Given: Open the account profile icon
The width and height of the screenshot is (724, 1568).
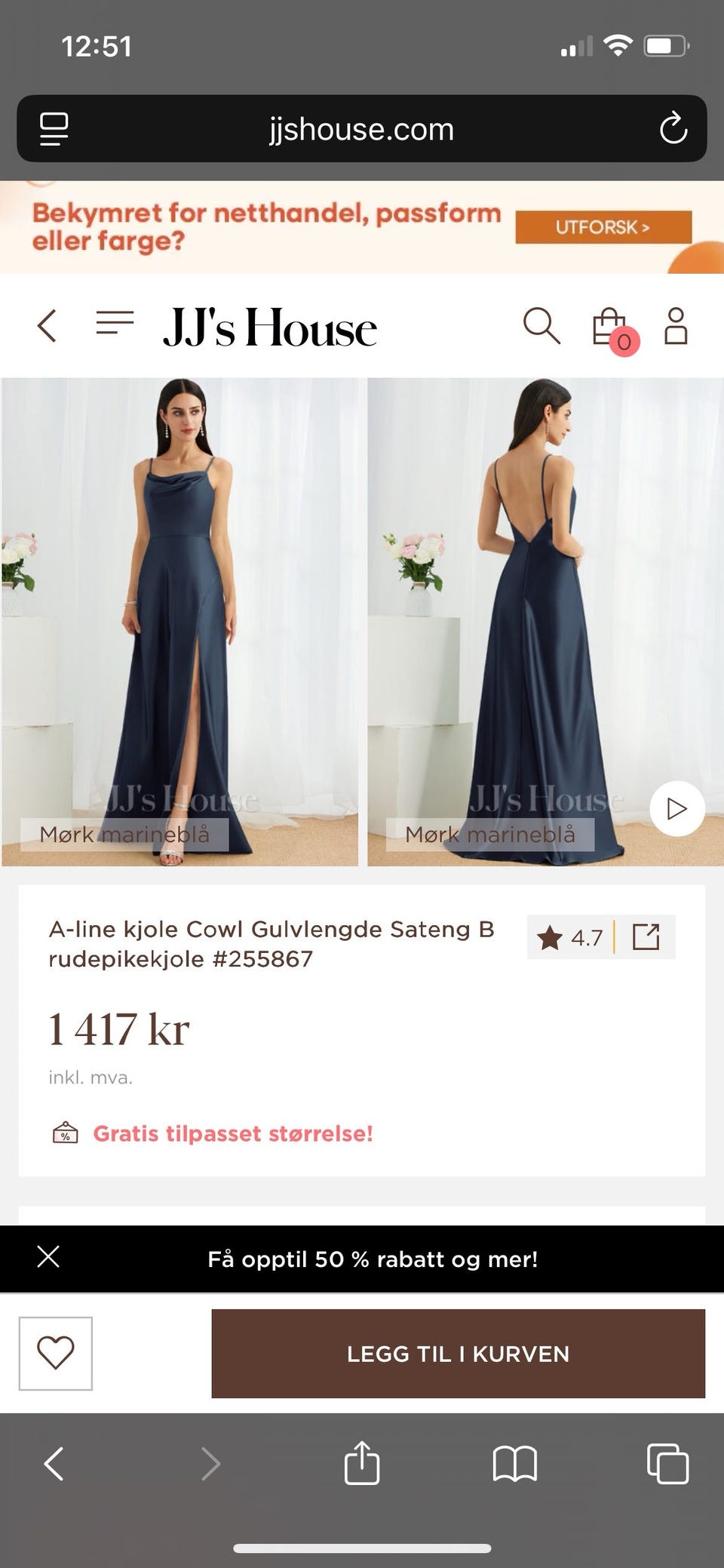Looking at the screenshot, I should point(676,326).
